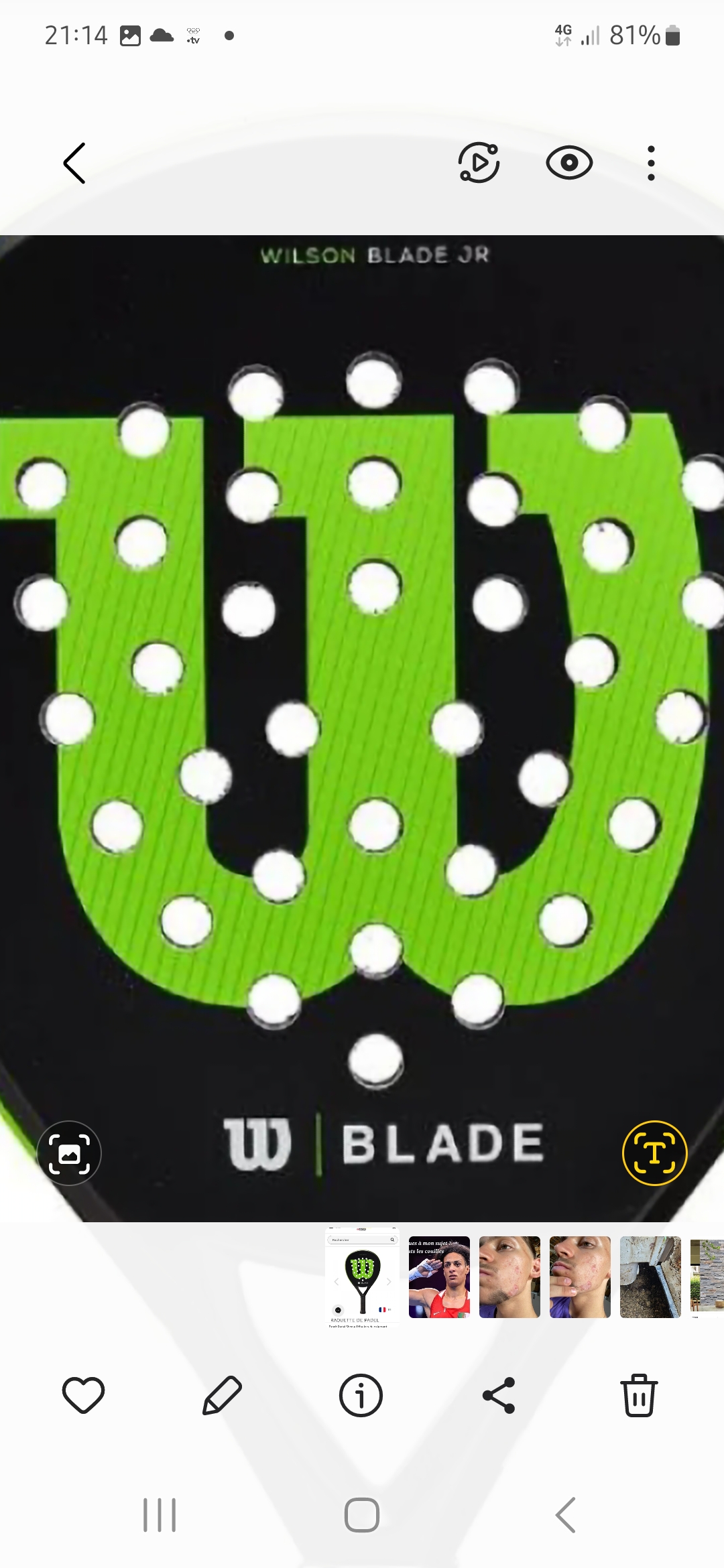Go to the home screen
The height and width of the screenshot is (1568, 724).
362,1515
